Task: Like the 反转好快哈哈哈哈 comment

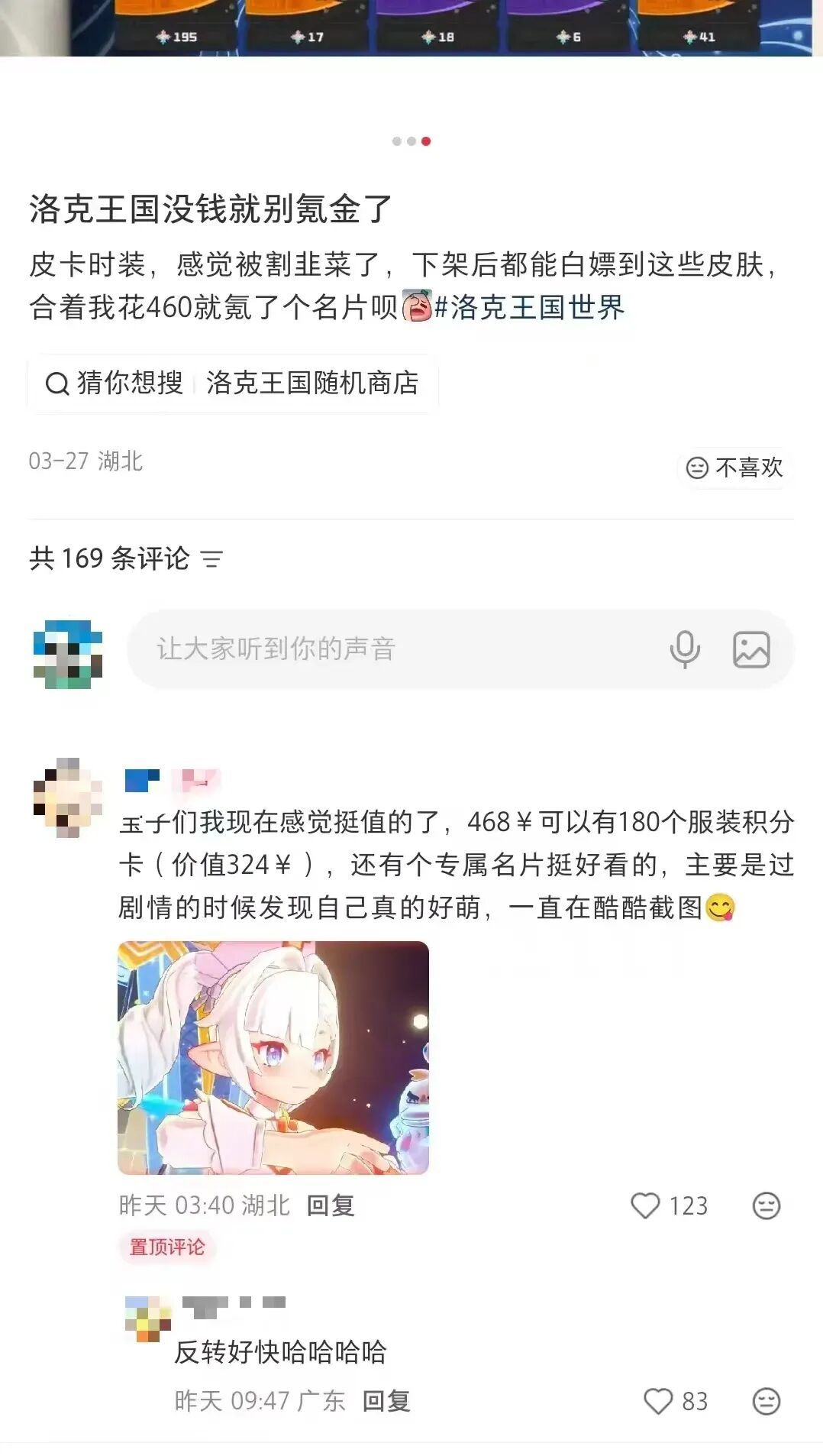Action: click(x=658, y=1401)
